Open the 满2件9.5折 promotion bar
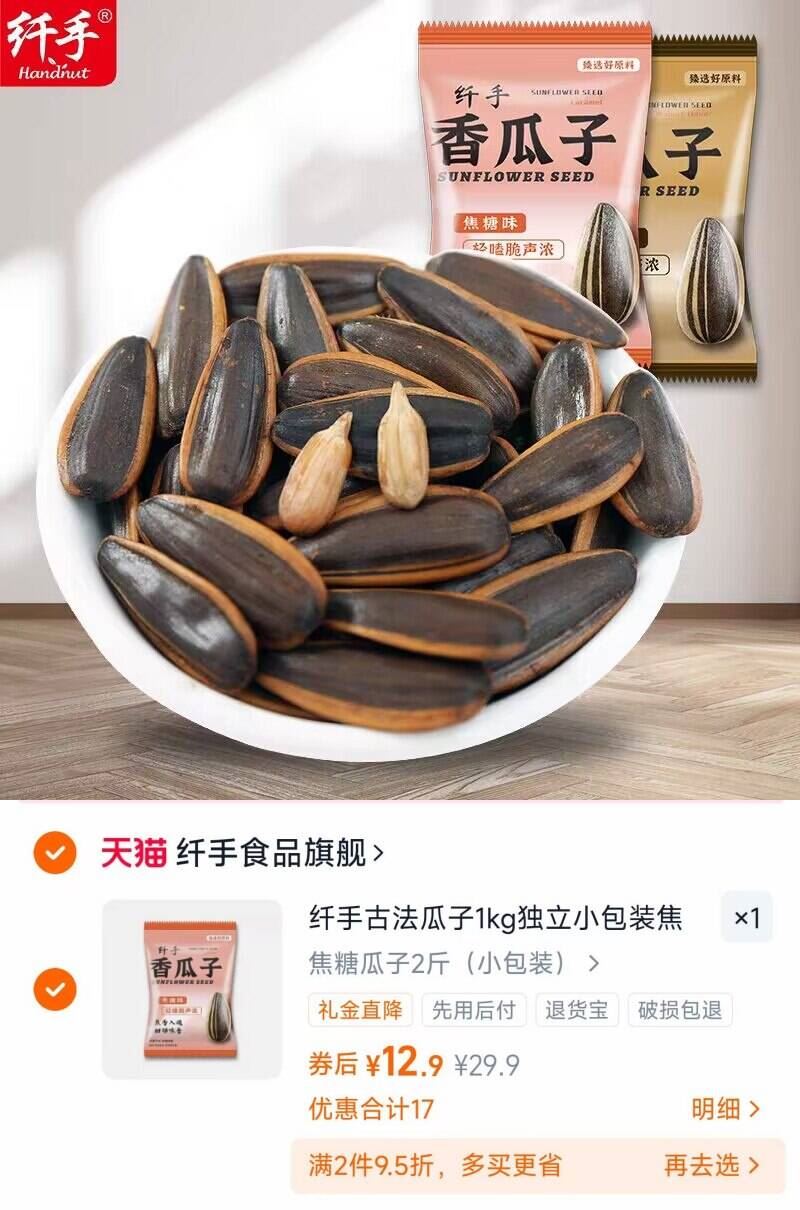Screen dimensions: 800x1210 (430, 1166)
